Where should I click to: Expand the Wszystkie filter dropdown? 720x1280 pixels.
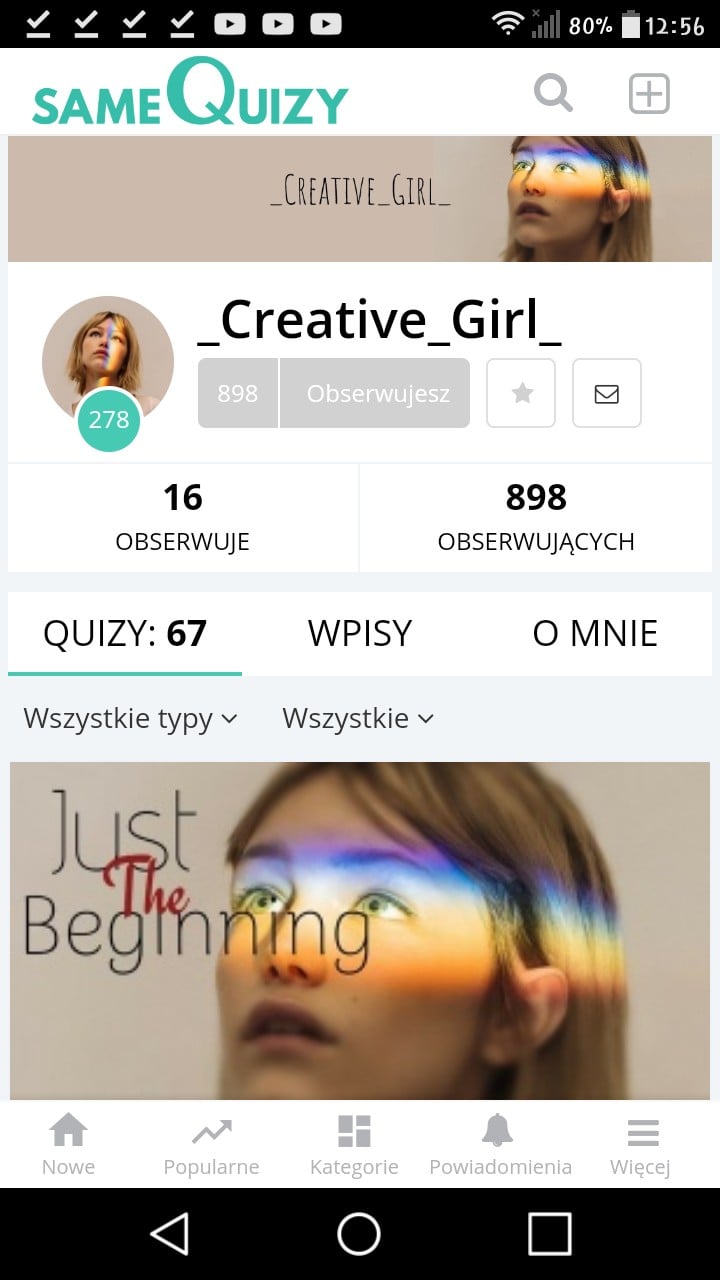(358, 718)
